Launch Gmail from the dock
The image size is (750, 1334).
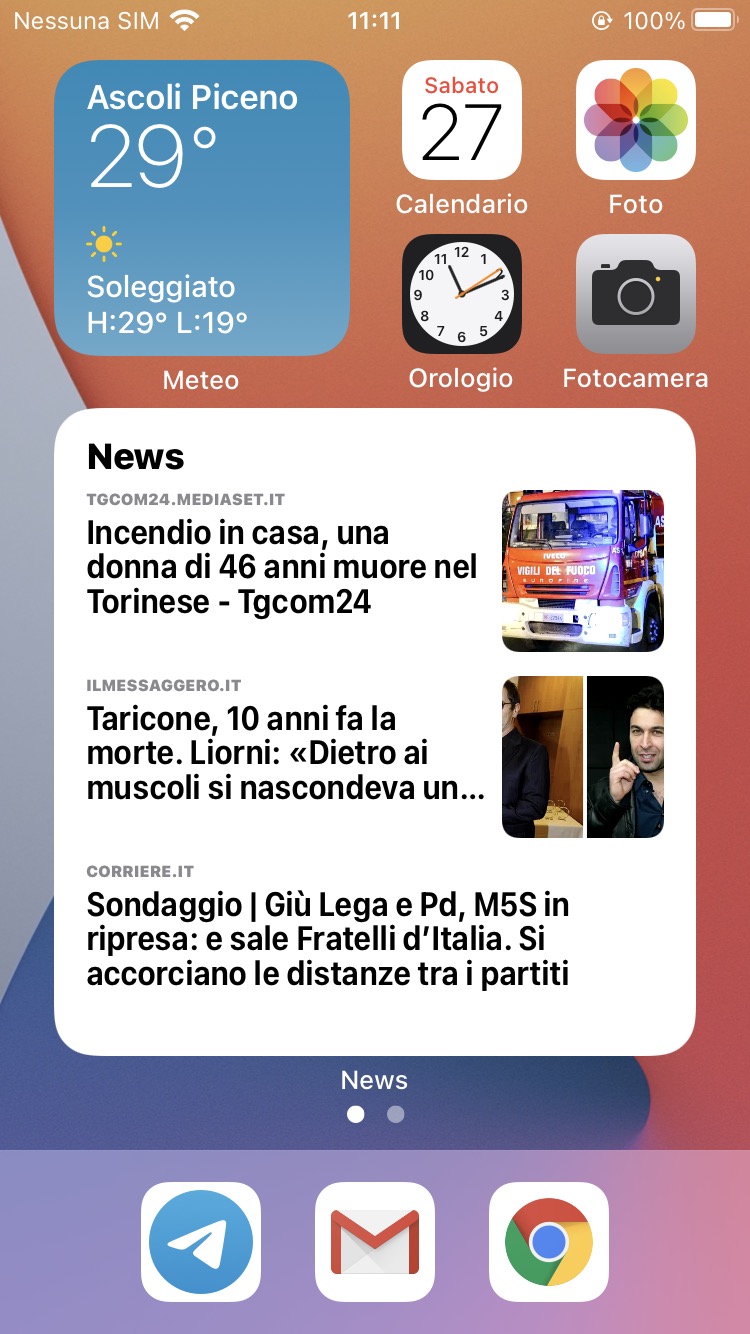pyautogui.click(x=375, y=1242)
